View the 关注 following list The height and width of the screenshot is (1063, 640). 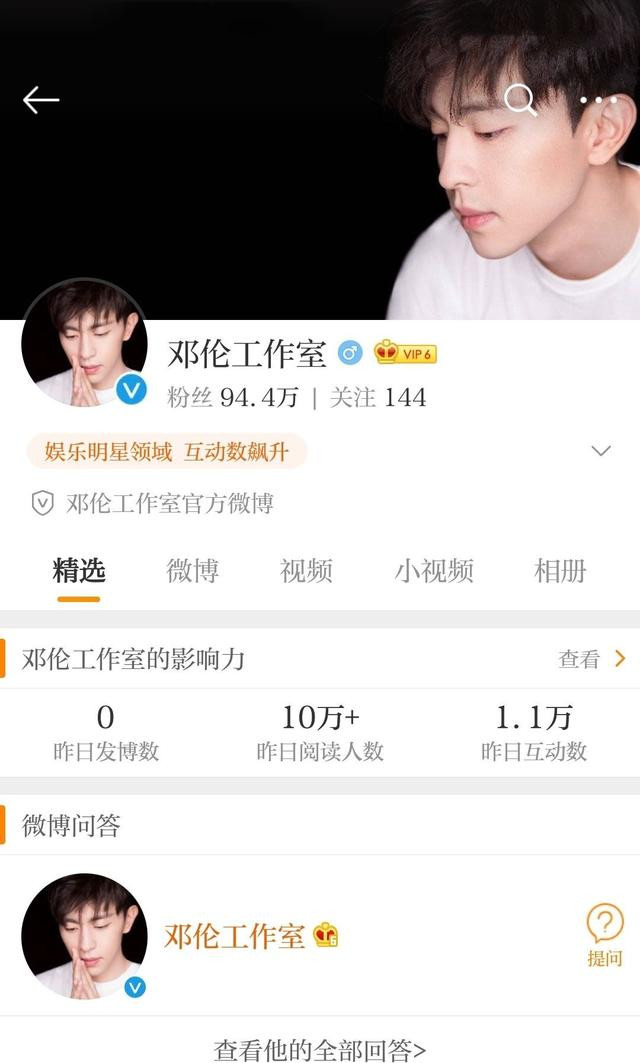click(x=377, y=397)
